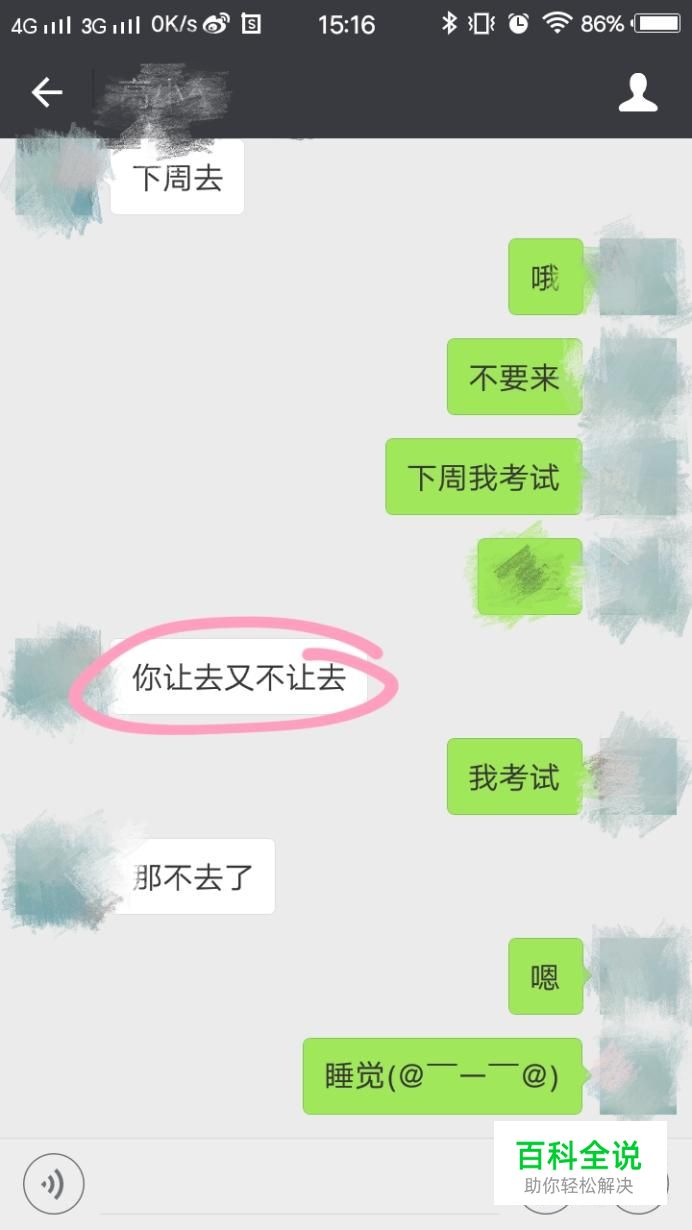Go back to the chat list

point(46,93)
